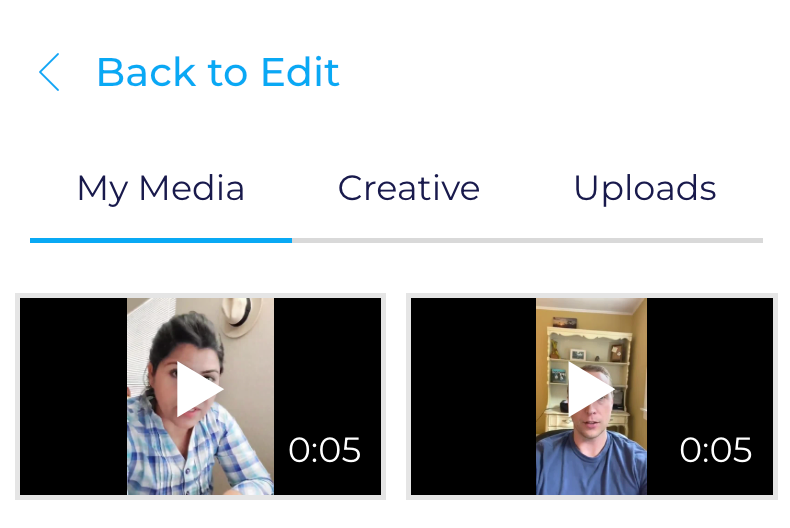Switch to the Creative tab

(x=408, y=189)
